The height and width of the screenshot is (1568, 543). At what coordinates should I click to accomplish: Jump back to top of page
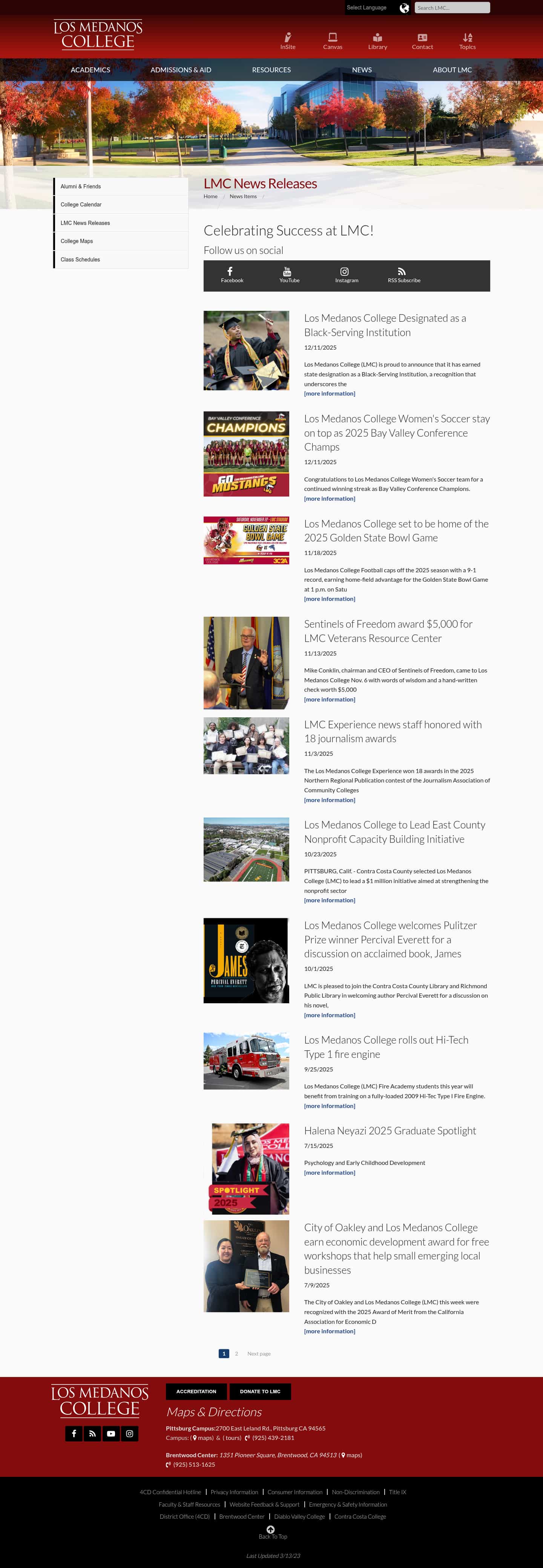click(271, 1531)
